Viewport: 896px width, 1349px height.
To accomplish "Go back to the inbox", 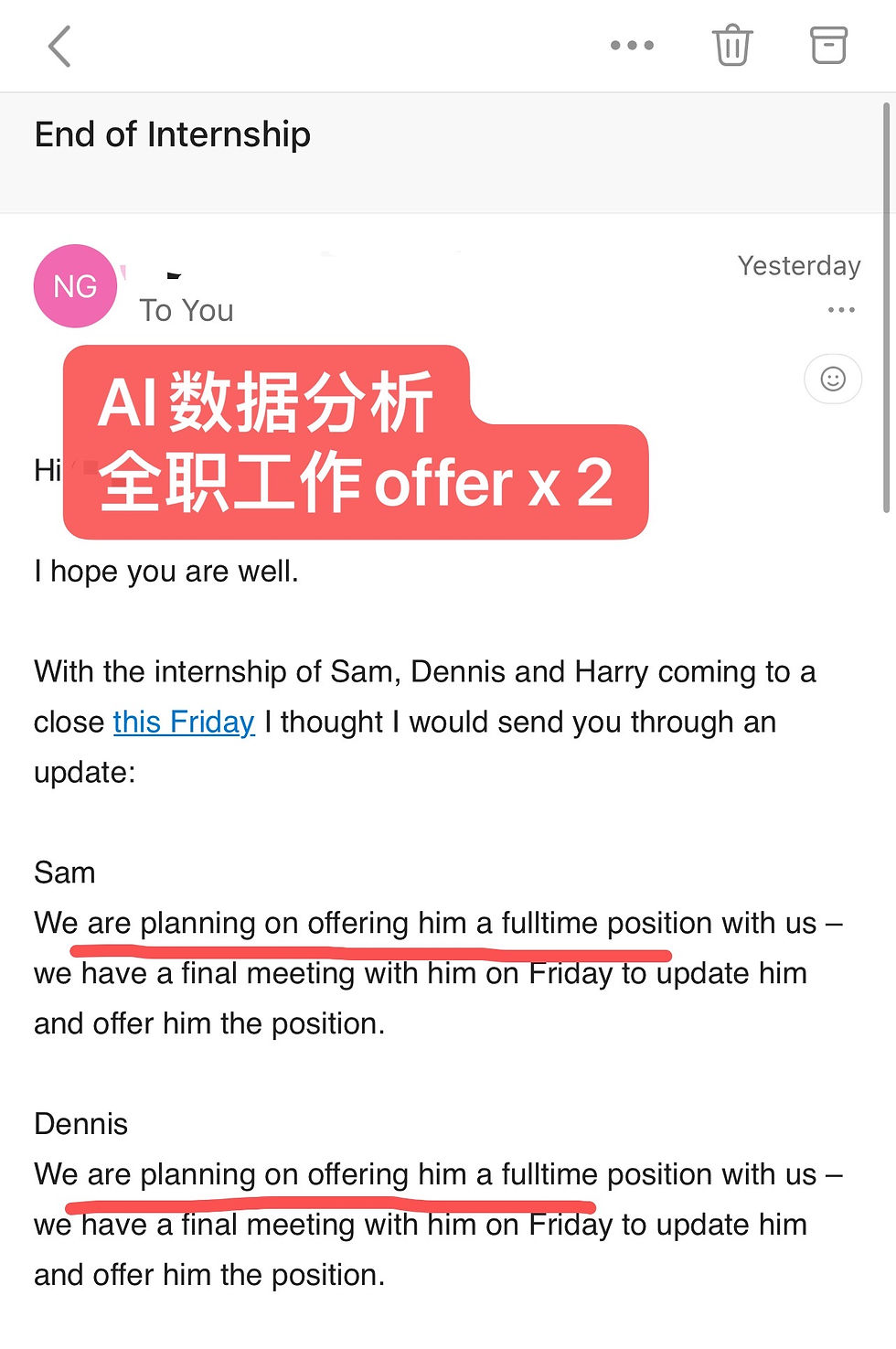I will (x=59, y=46).
